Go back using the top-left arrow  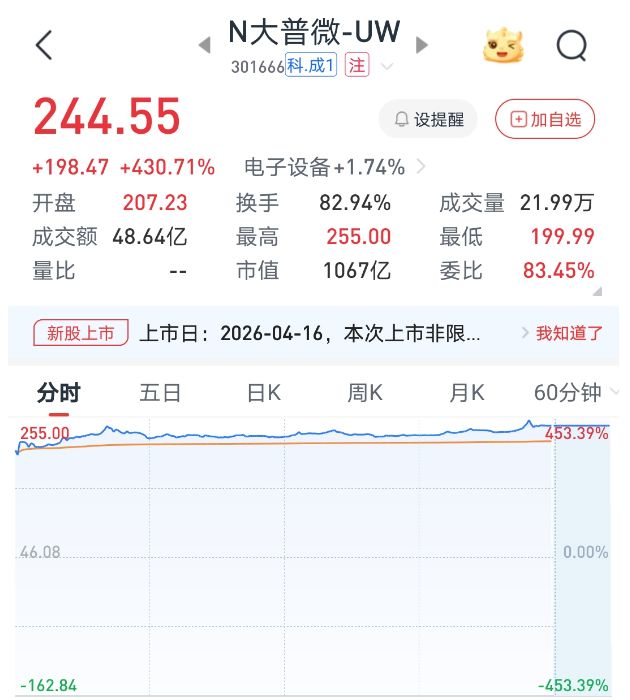point(44,45)
